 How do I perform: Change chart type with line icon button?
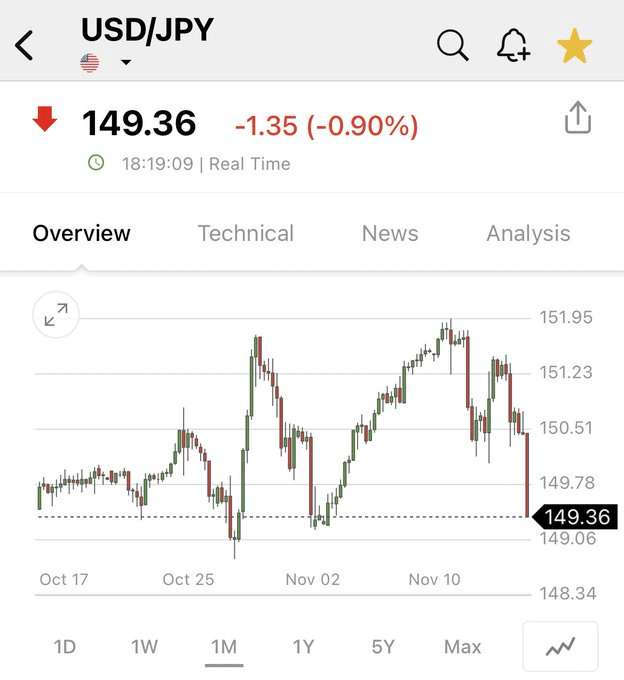click(560, 646)
